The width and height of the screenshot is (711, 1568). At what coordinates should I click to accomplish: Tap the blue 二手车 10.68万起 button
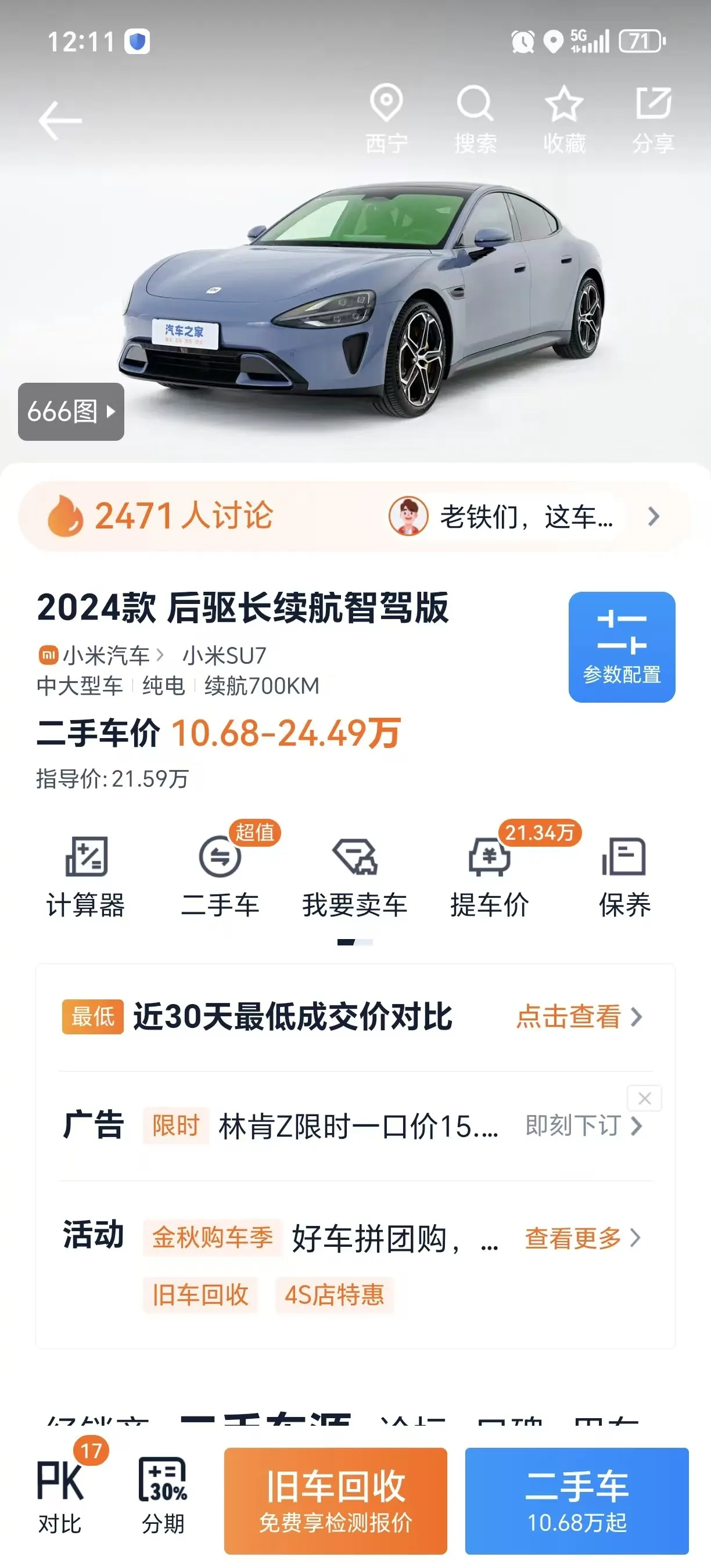576,1501
